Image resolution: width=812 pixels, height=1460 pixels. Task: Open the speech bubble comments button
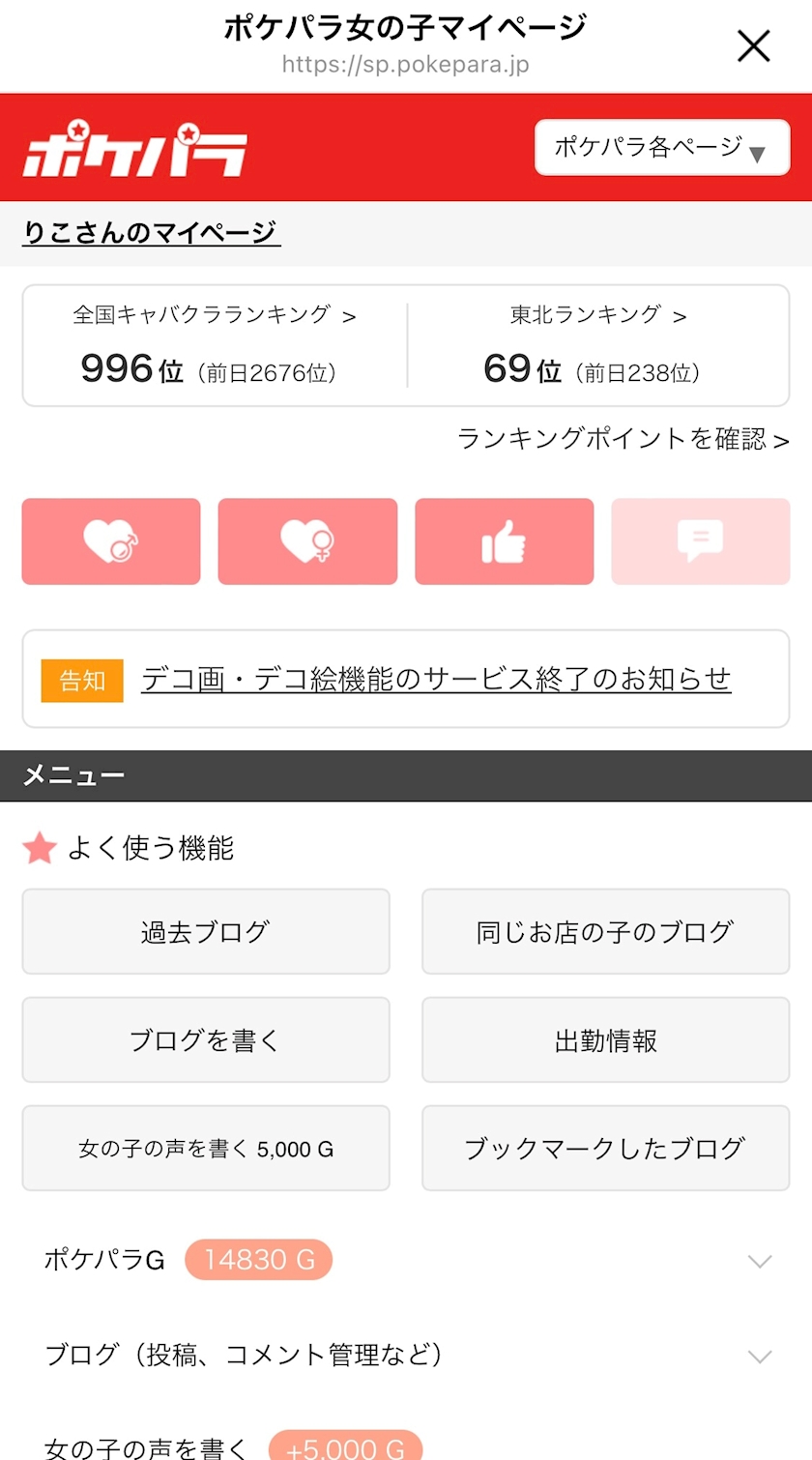700,541
